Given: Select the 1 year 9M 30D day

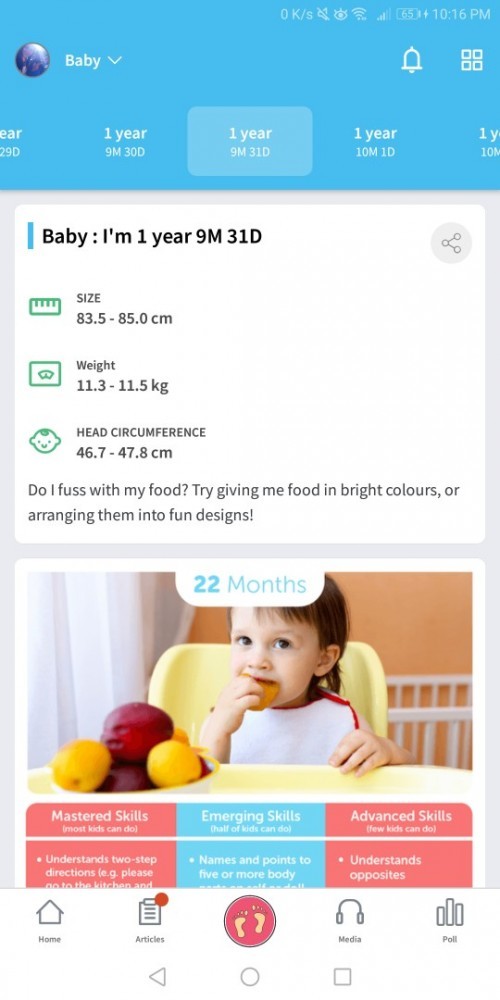Looking at the screenshot, I should tap(125, 142).
